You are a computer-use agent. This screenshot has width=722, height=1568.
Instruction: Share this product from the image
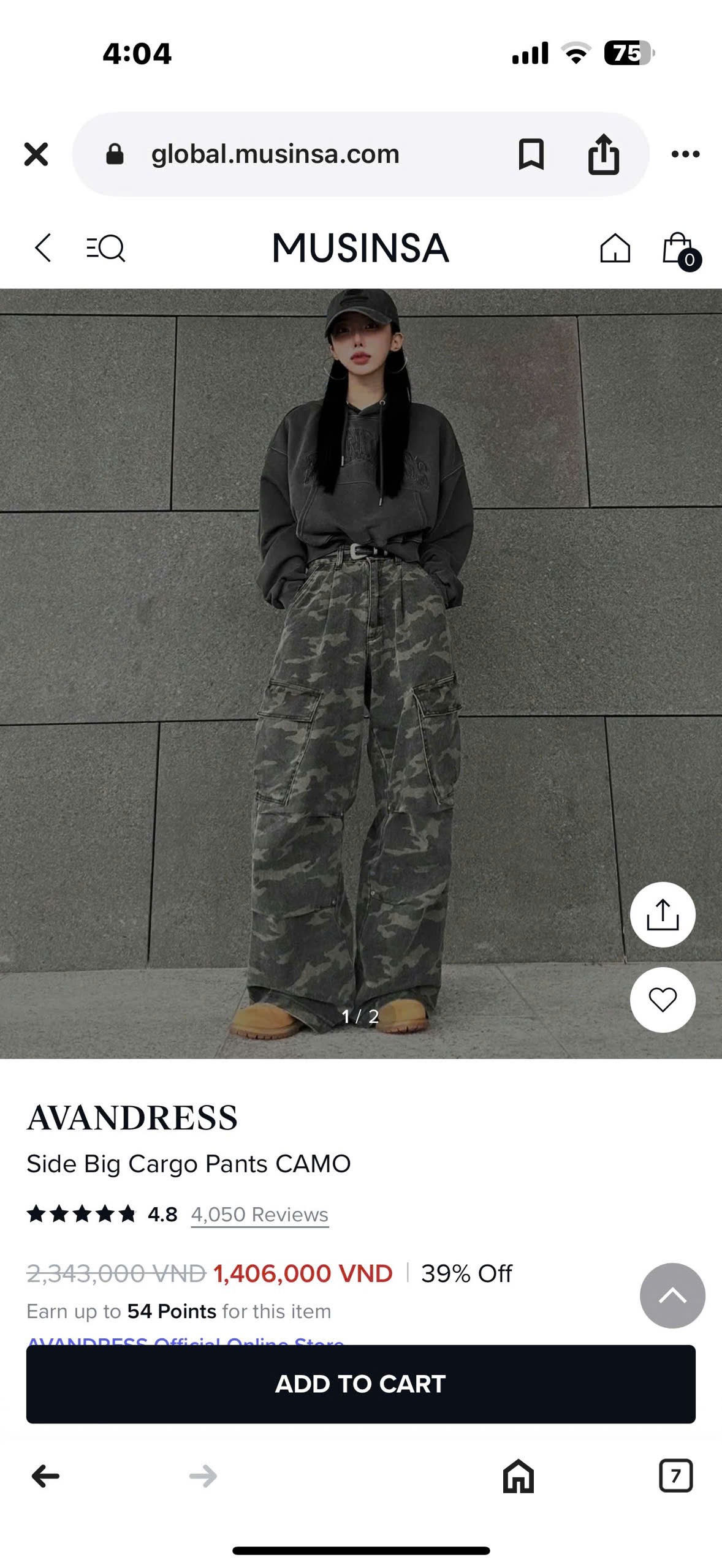pos(663,914)
